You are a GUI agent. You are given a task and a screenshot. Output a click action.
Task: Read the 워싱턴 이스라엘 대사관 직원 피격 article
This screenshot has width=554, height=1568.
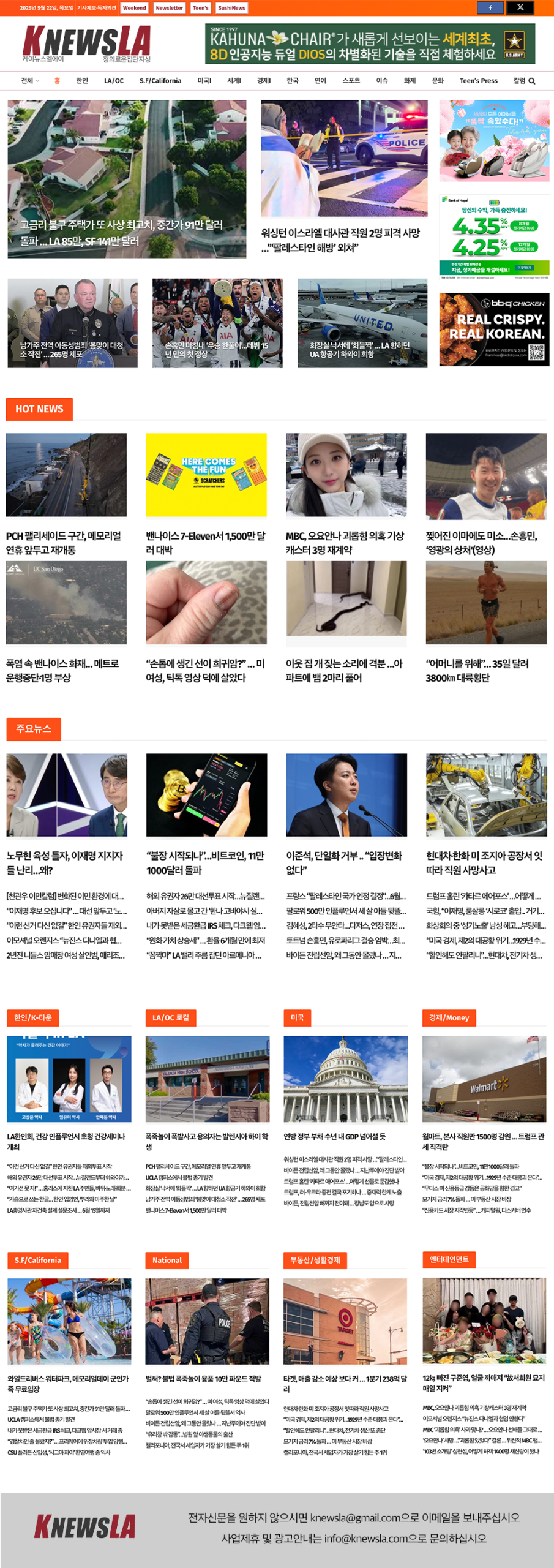click(x=340, y=240)
